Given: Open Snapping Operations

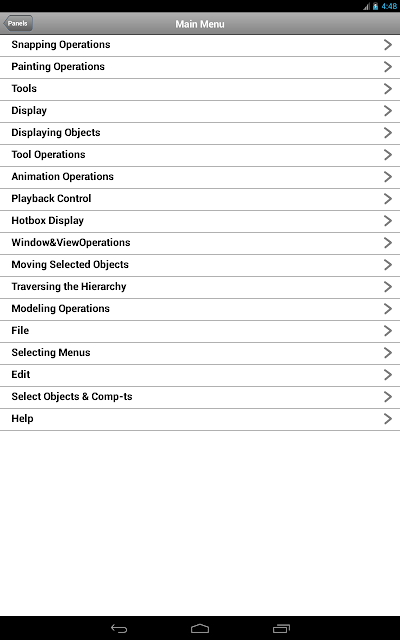Looking at the screenshot, I should click(x=200, y=45).
